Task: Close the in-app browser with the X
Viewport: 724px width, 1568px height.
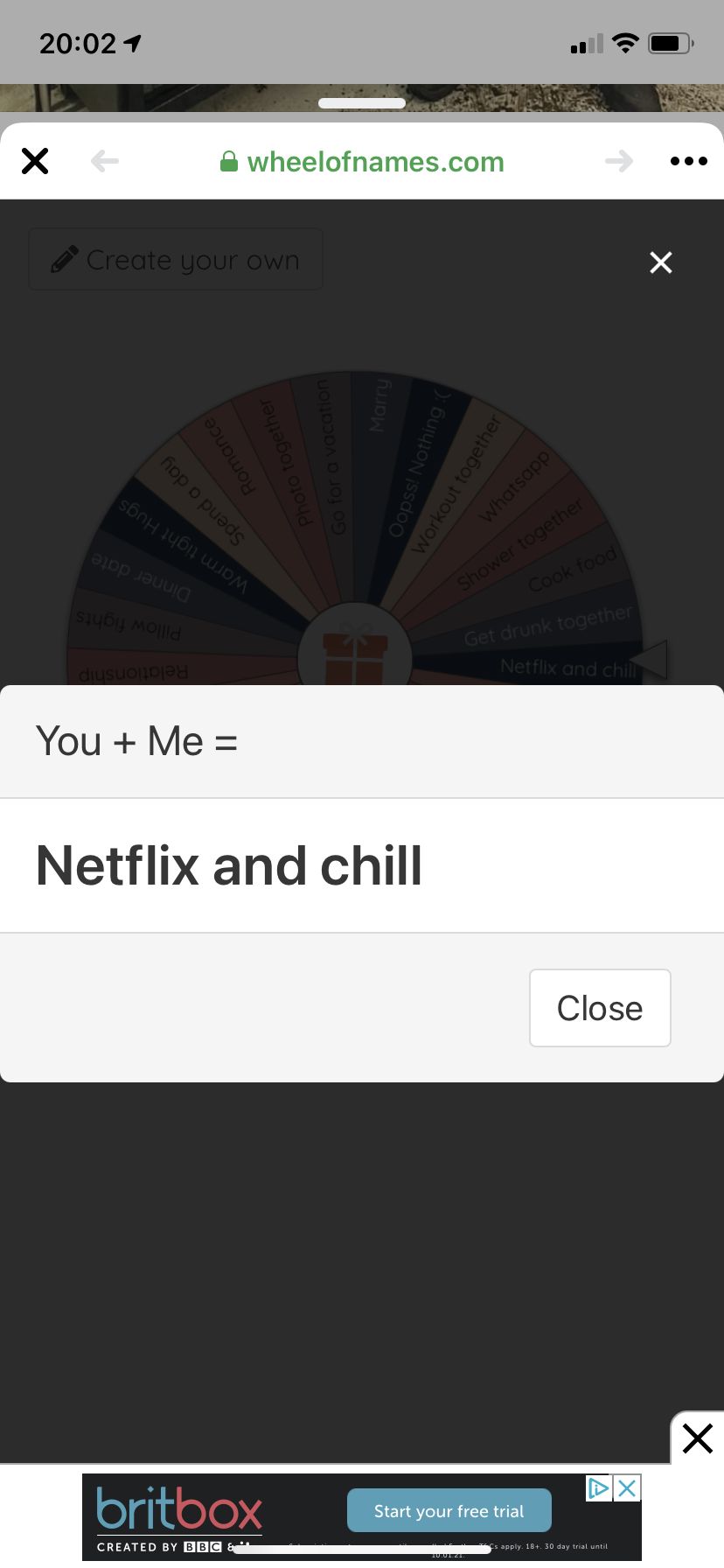Action: 35,161
